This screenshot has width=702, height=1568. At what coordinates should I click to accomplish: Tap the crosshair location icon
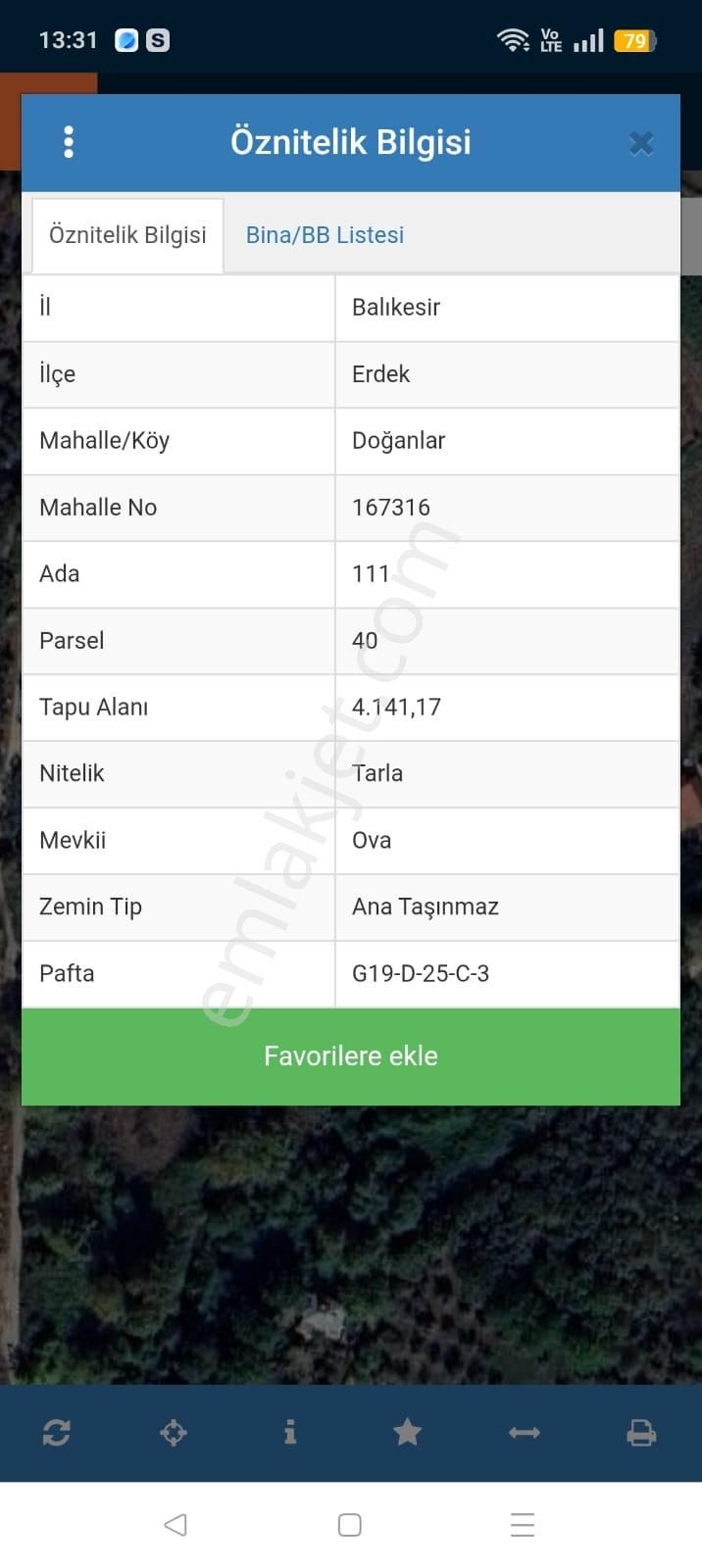(174, 1433)
